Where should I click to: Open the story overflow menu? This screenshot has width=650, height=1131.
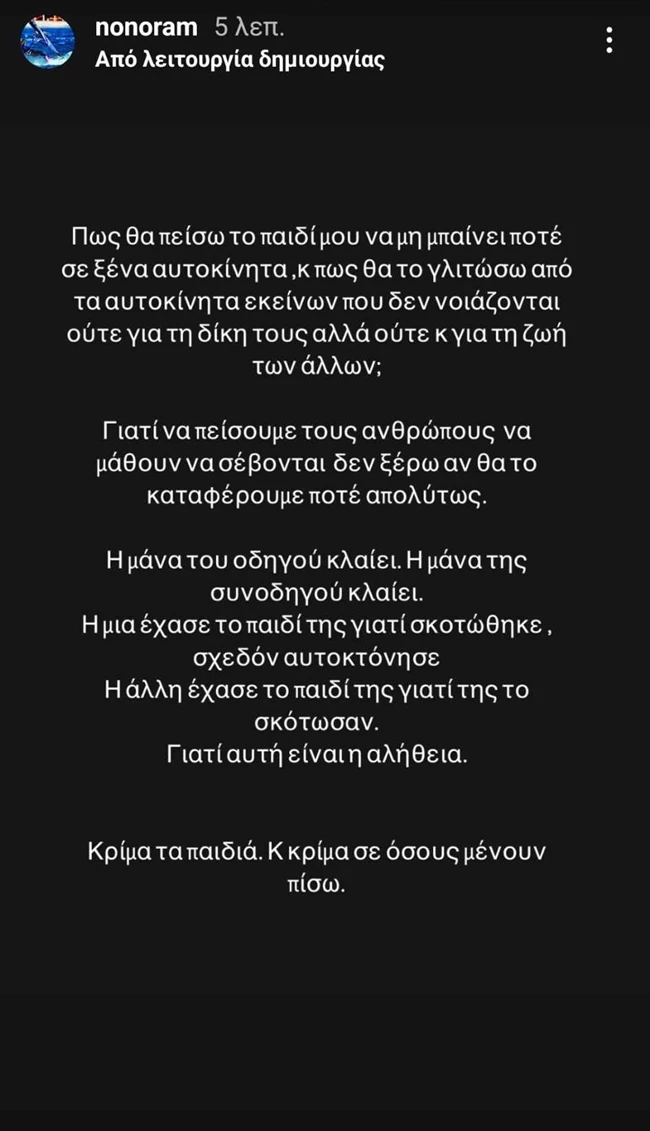609,40
